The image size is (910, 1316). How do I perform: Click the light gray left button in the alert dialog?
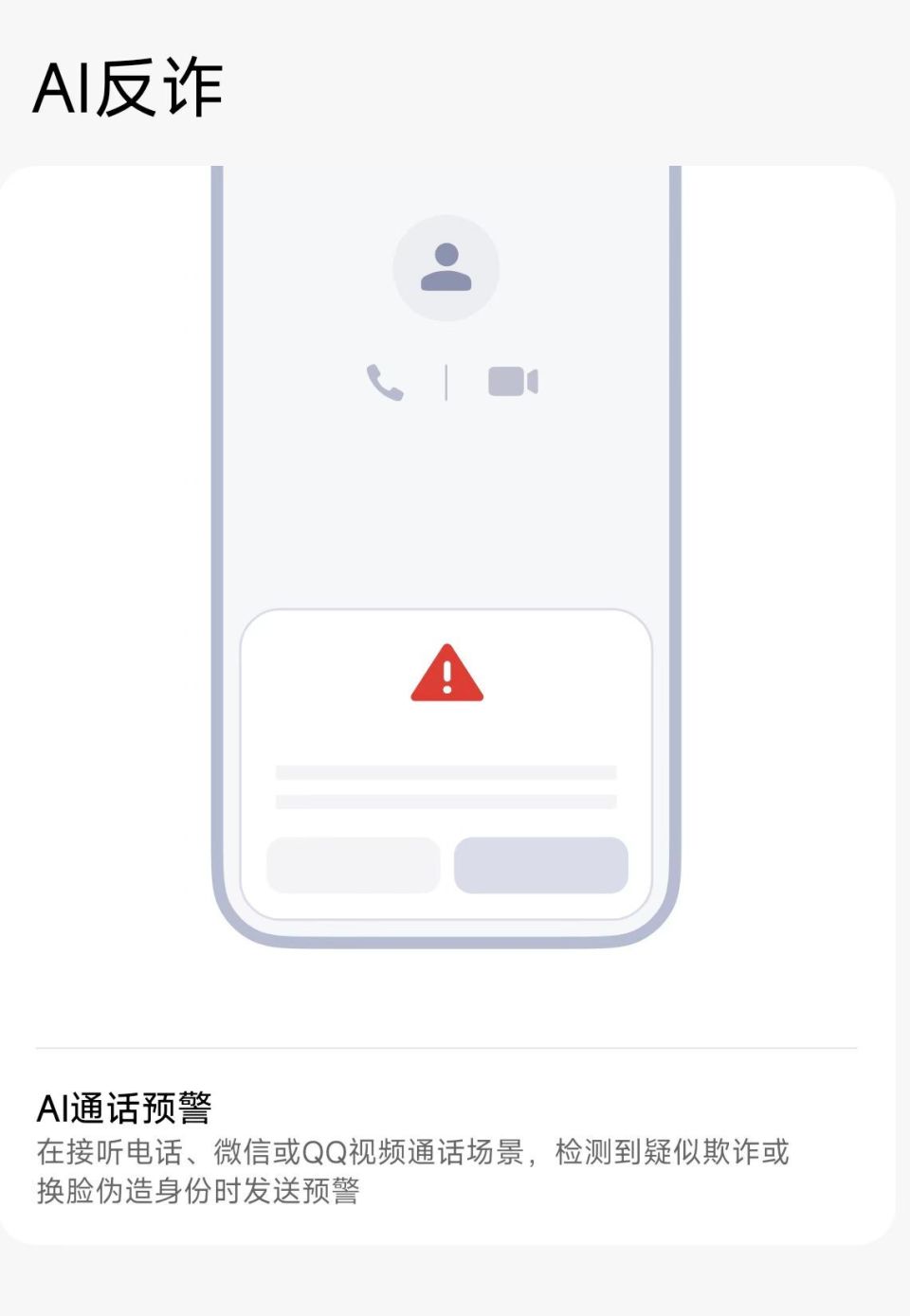(x=353, y=865)
